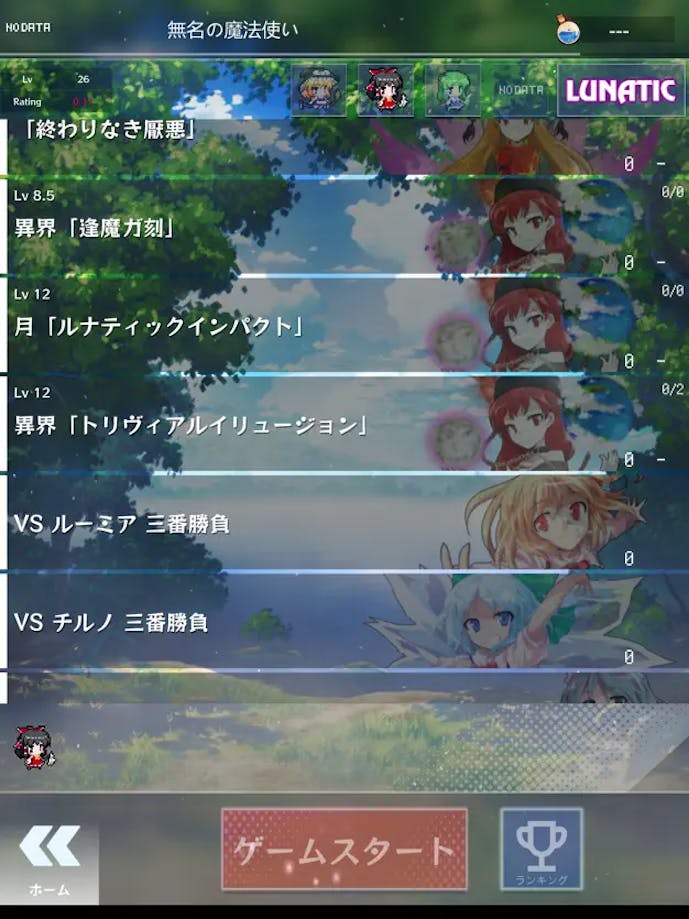This screenshot has width=689, height=919.
Task: Tap the empty NO DATA character slot
Action: pyautogui.click(x=520, y=91)
